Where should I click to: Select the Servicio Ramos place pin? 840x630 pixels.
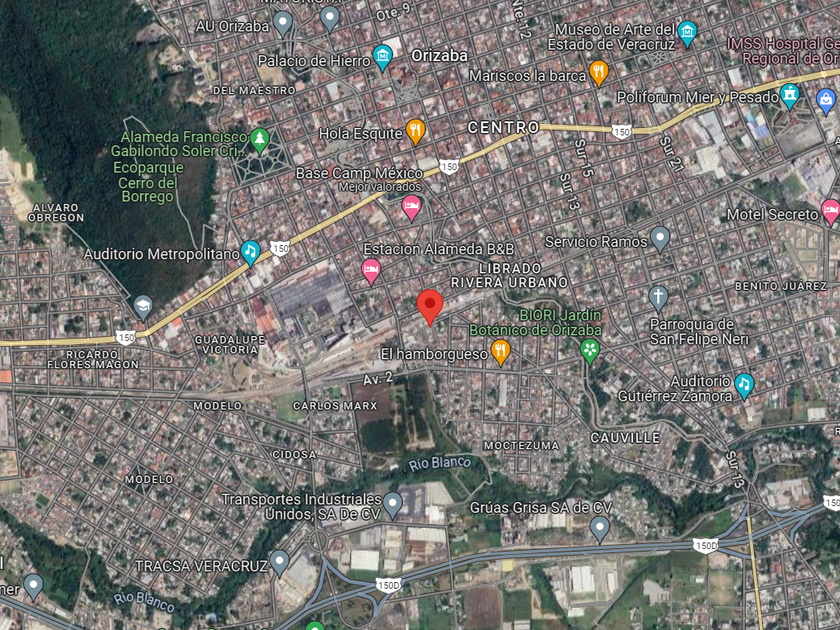point(660,239)
